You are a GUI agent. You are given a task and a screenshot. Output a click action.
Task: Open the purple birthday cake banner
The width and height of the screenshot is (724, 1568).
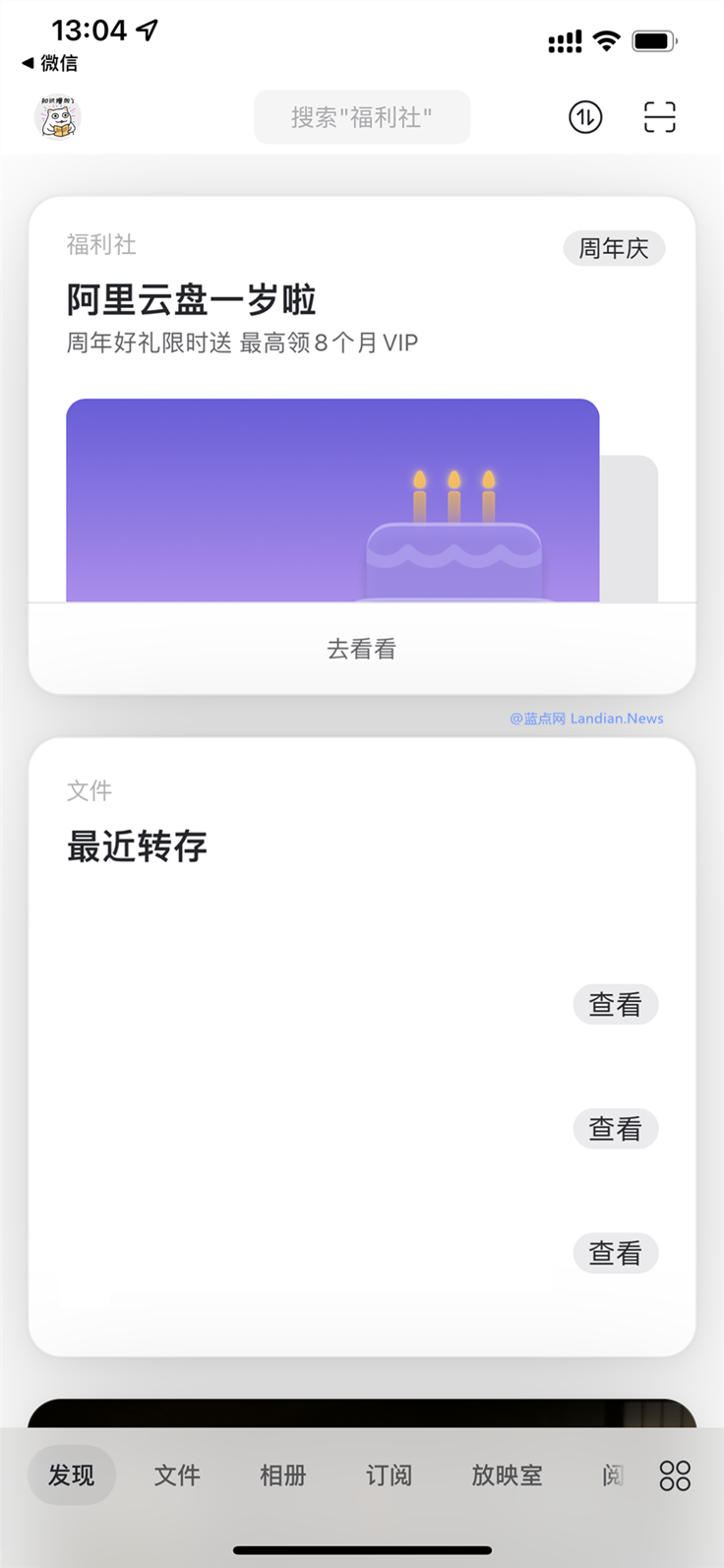332,500
